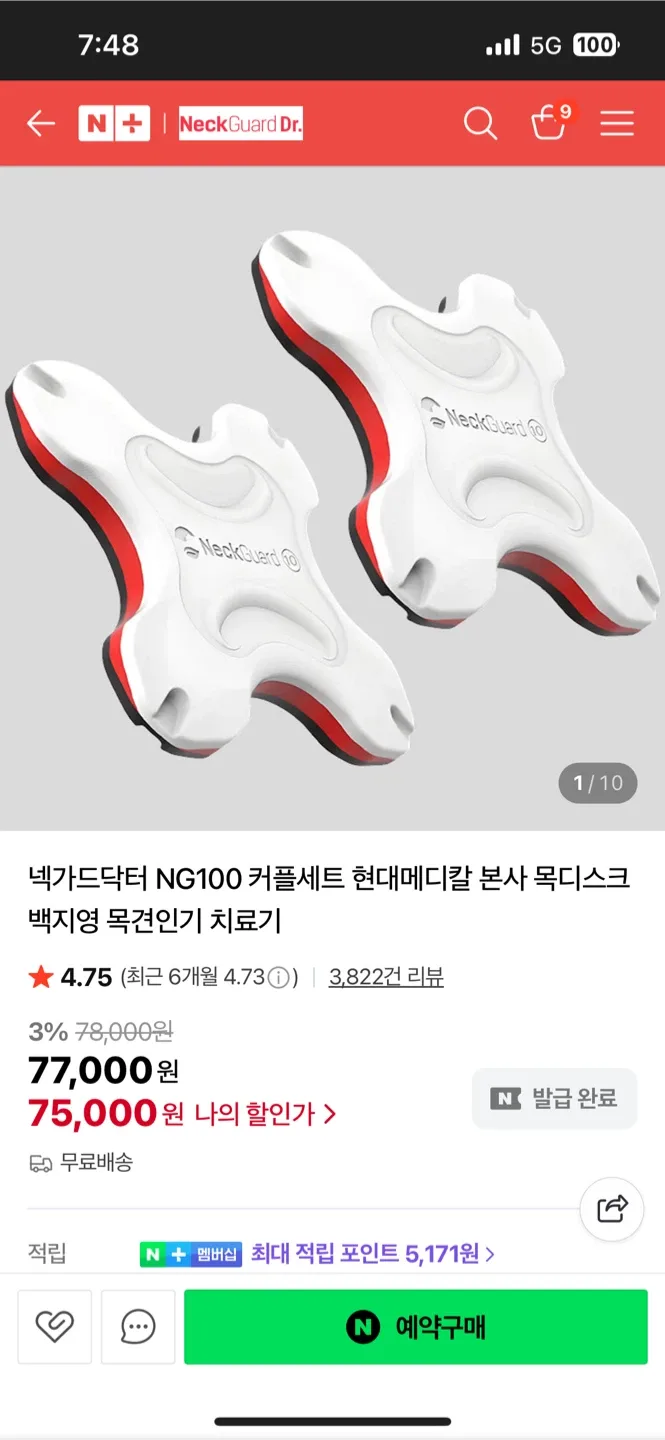Open the shopping cart with 9 items
The width and height of the screenshot is (665, 1440).
point(548,124)
